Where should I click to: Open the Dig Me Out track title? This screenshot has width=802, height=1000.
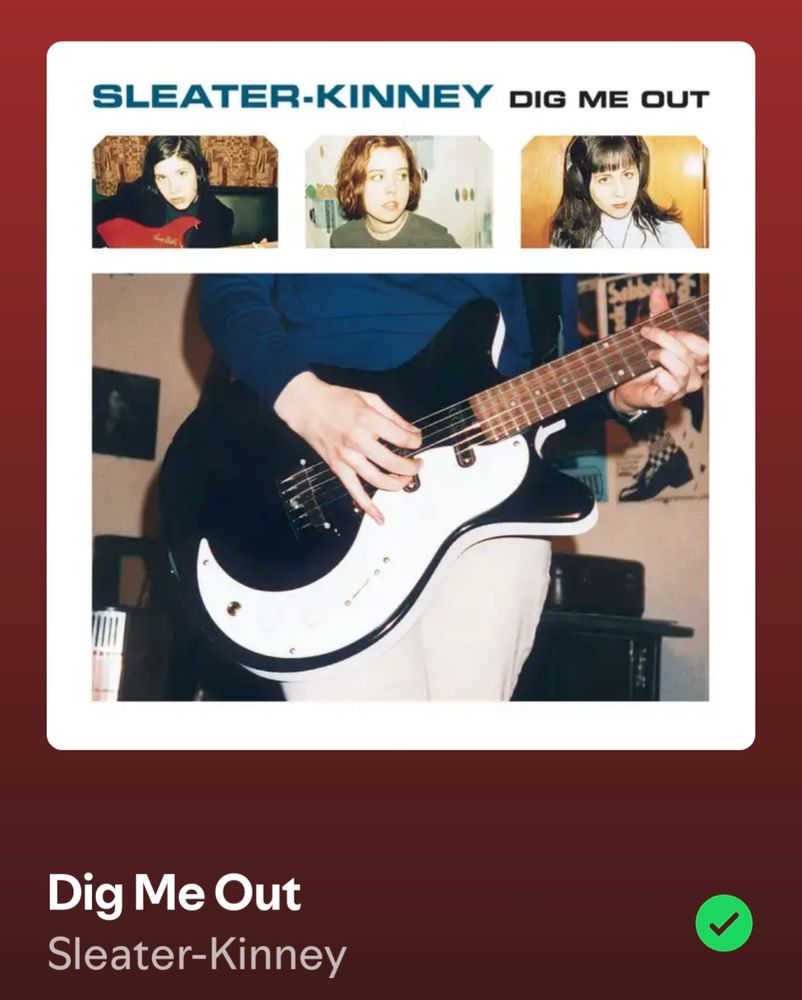coord(174,893)
